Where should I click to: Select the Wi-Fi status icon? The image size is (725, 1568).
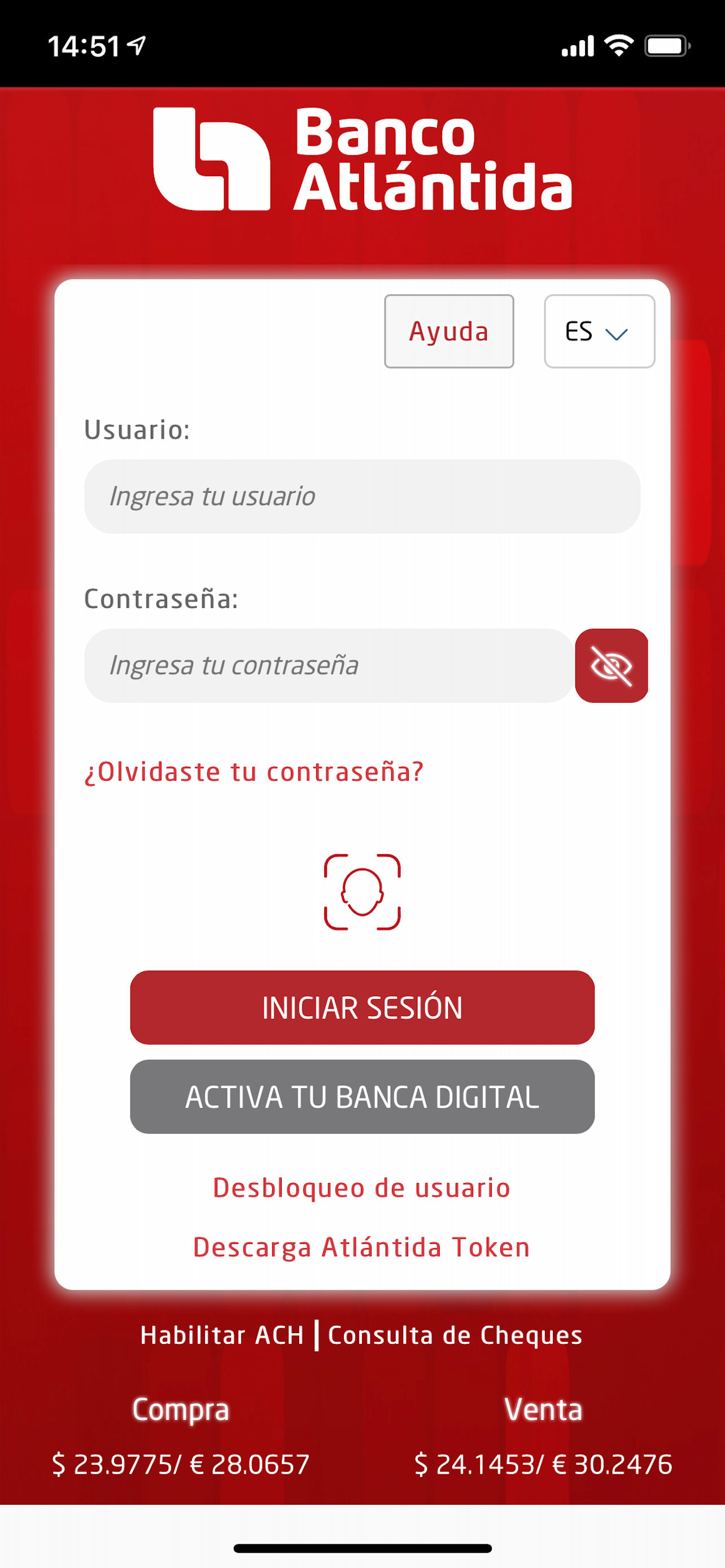click(618, 45)
